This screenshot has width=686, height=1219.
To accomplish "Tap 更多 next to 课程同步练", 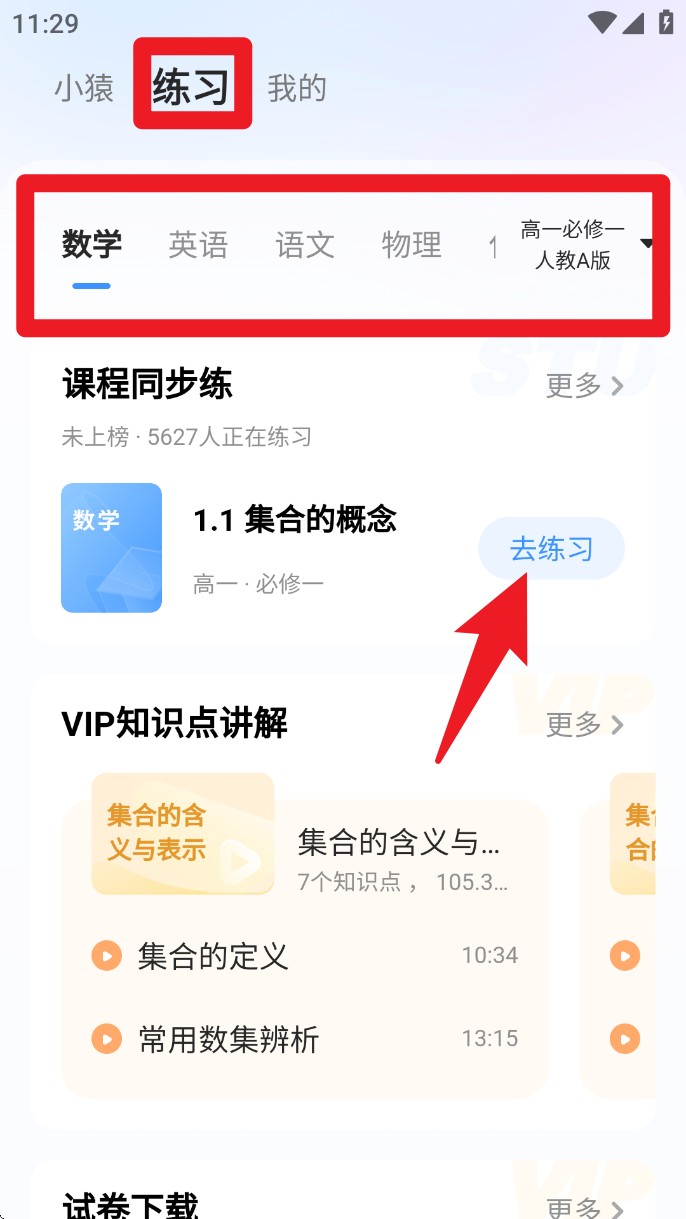I will [584, 385].
